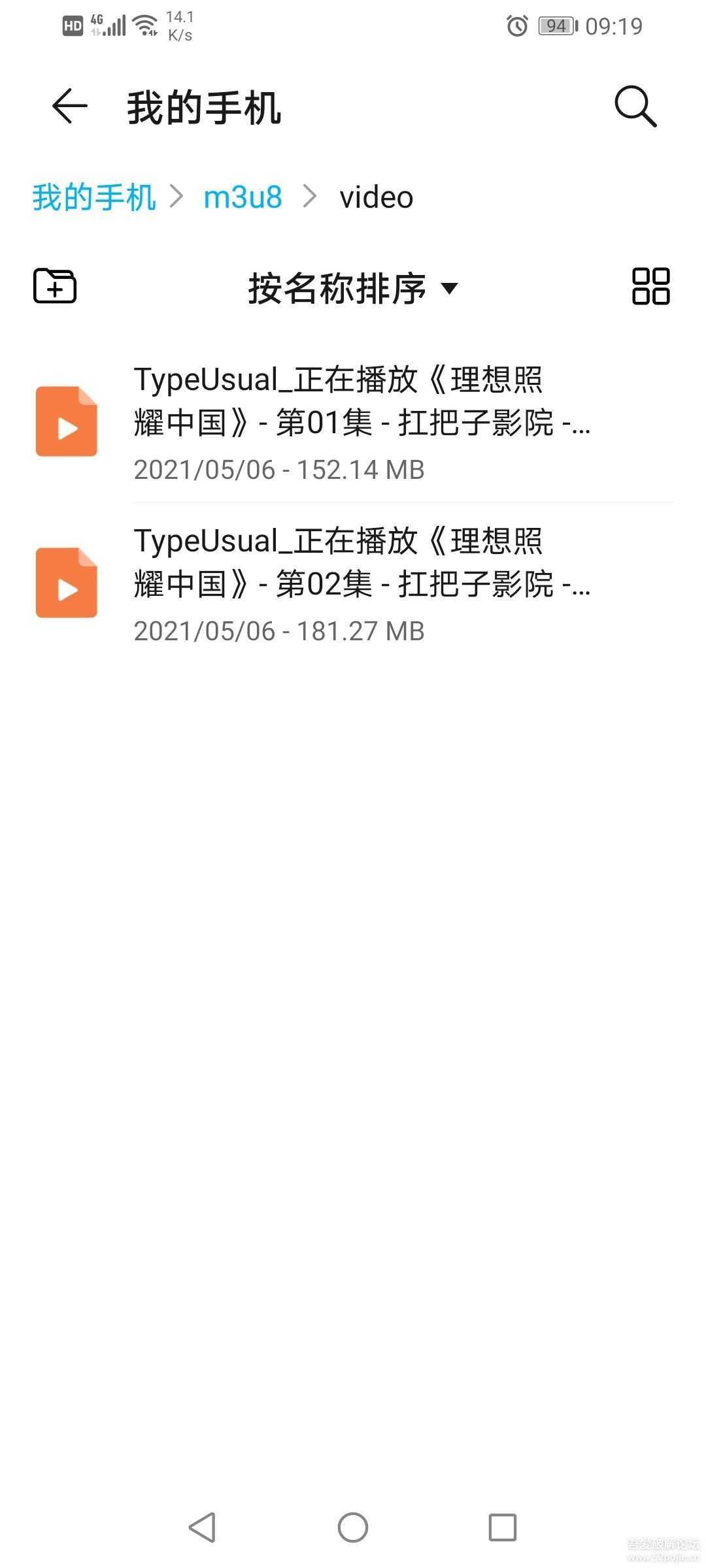Jump to m3u8 folder in breadcrumb

click(x=243, y=197)
